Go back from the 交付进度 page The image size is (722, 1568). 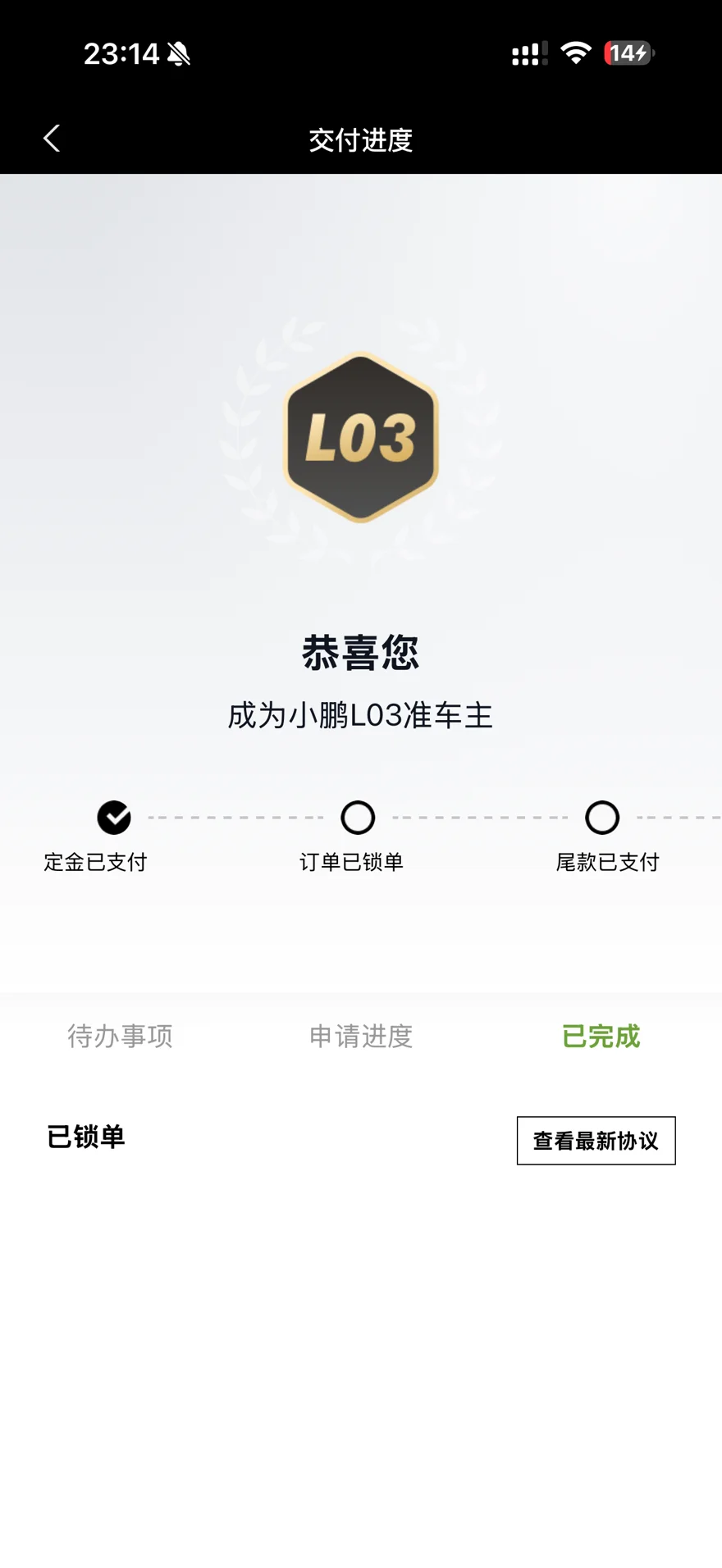click(x=52, y=139)
